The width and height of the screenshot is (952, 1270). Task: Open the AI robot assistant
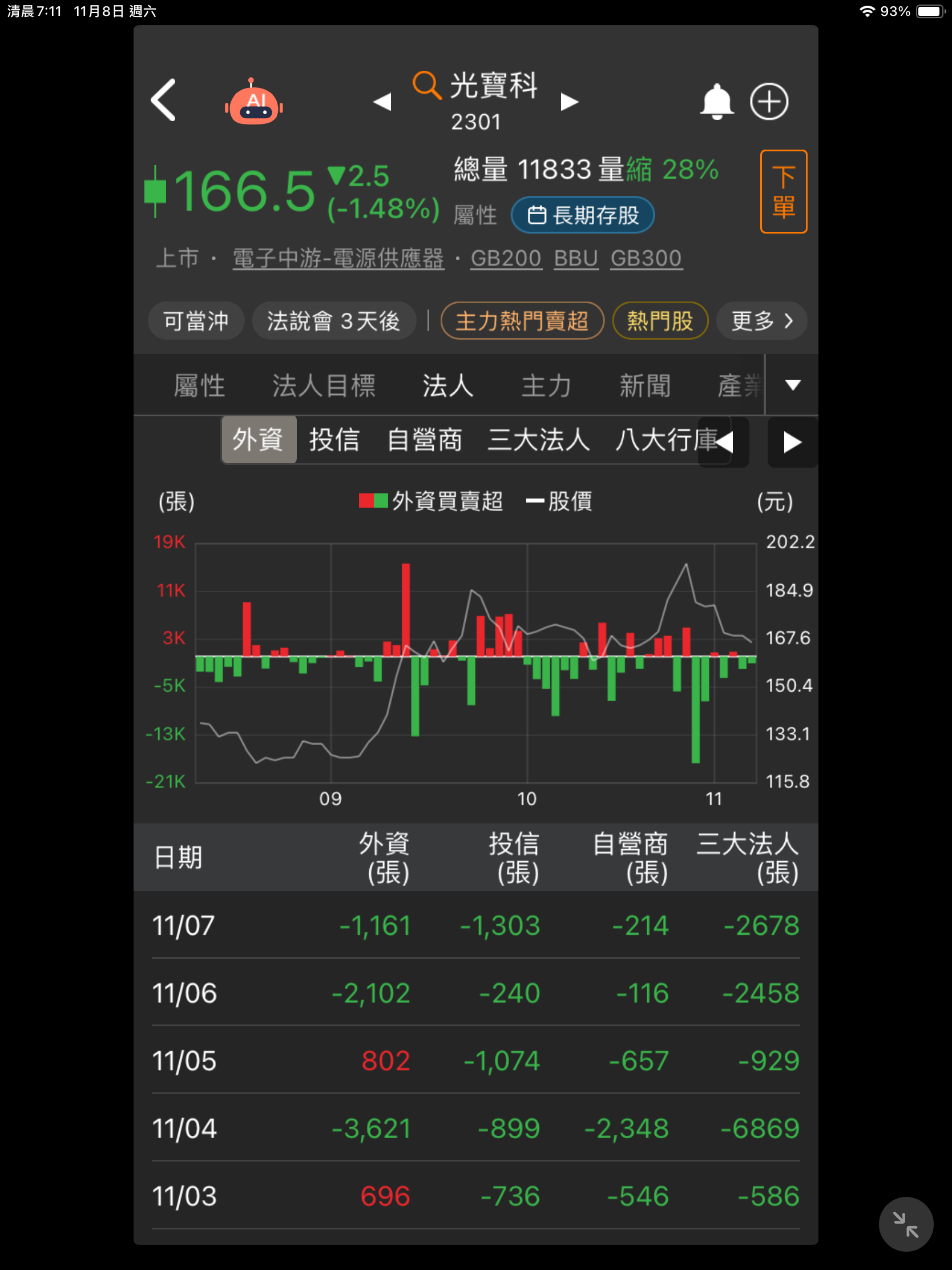[253, 103]
